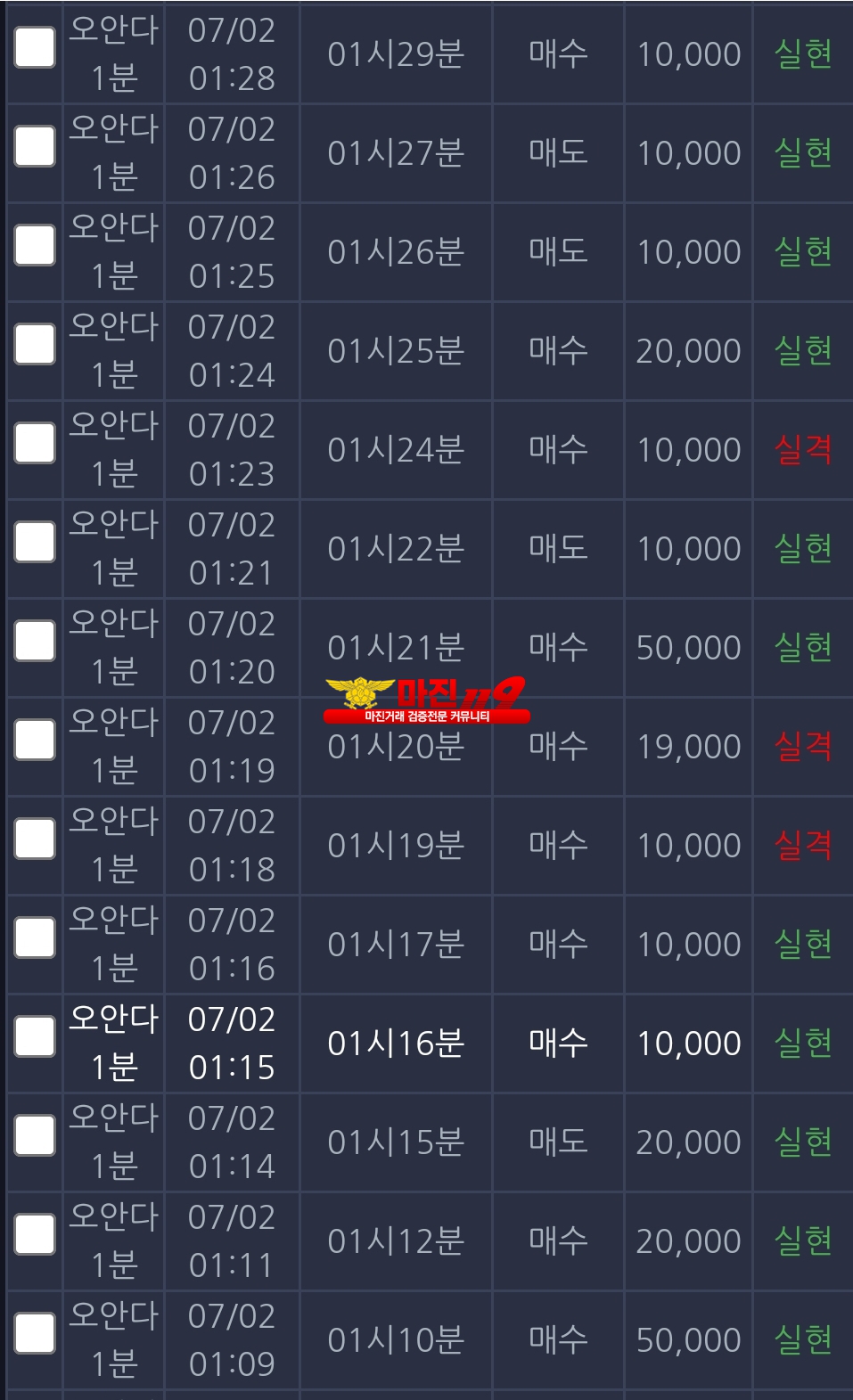Mark the 01:24 row checkbox
The height and width of the screenshot is (1400, 853).
tap(36, 344)
